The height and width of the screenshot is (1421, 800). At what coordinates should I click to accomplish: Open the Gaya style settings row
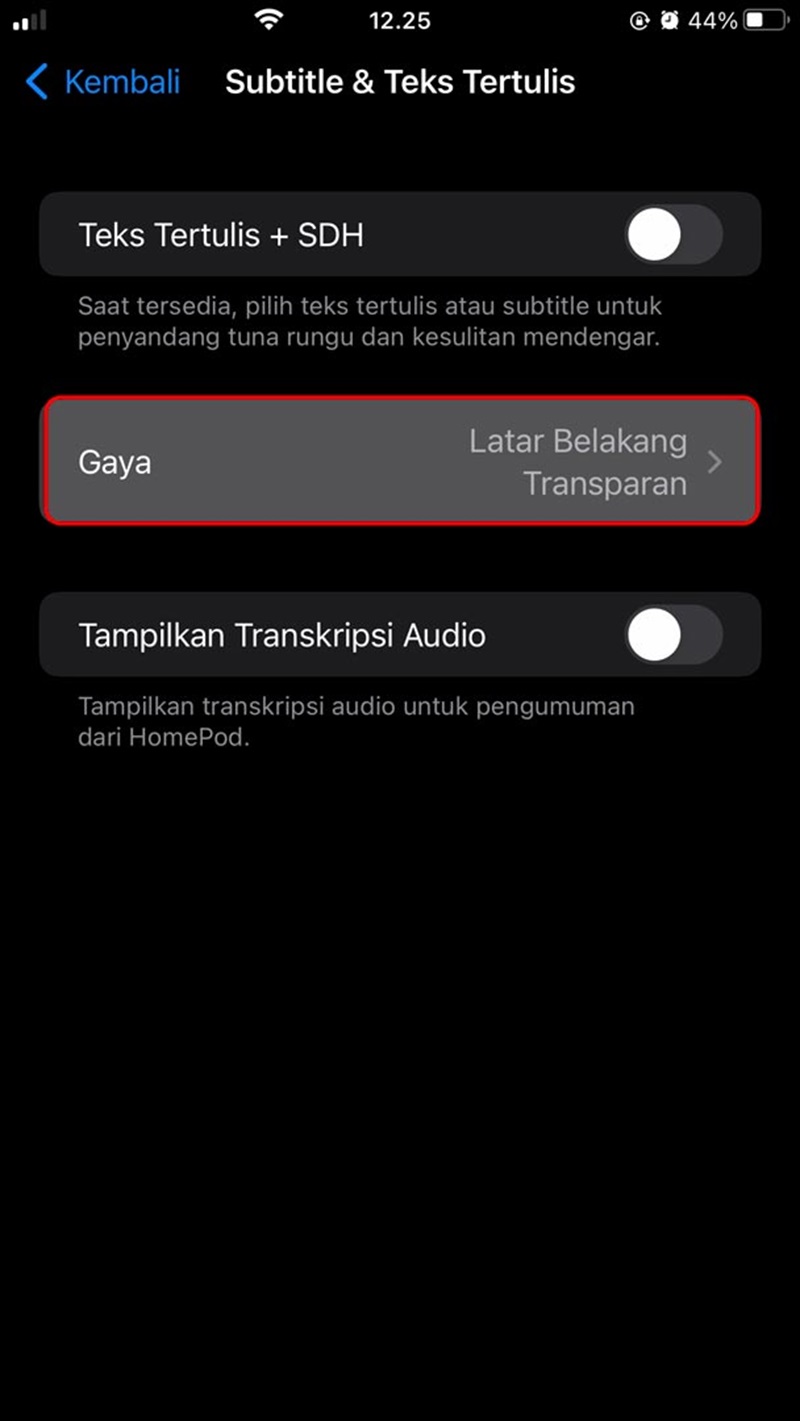pos(400,462)
